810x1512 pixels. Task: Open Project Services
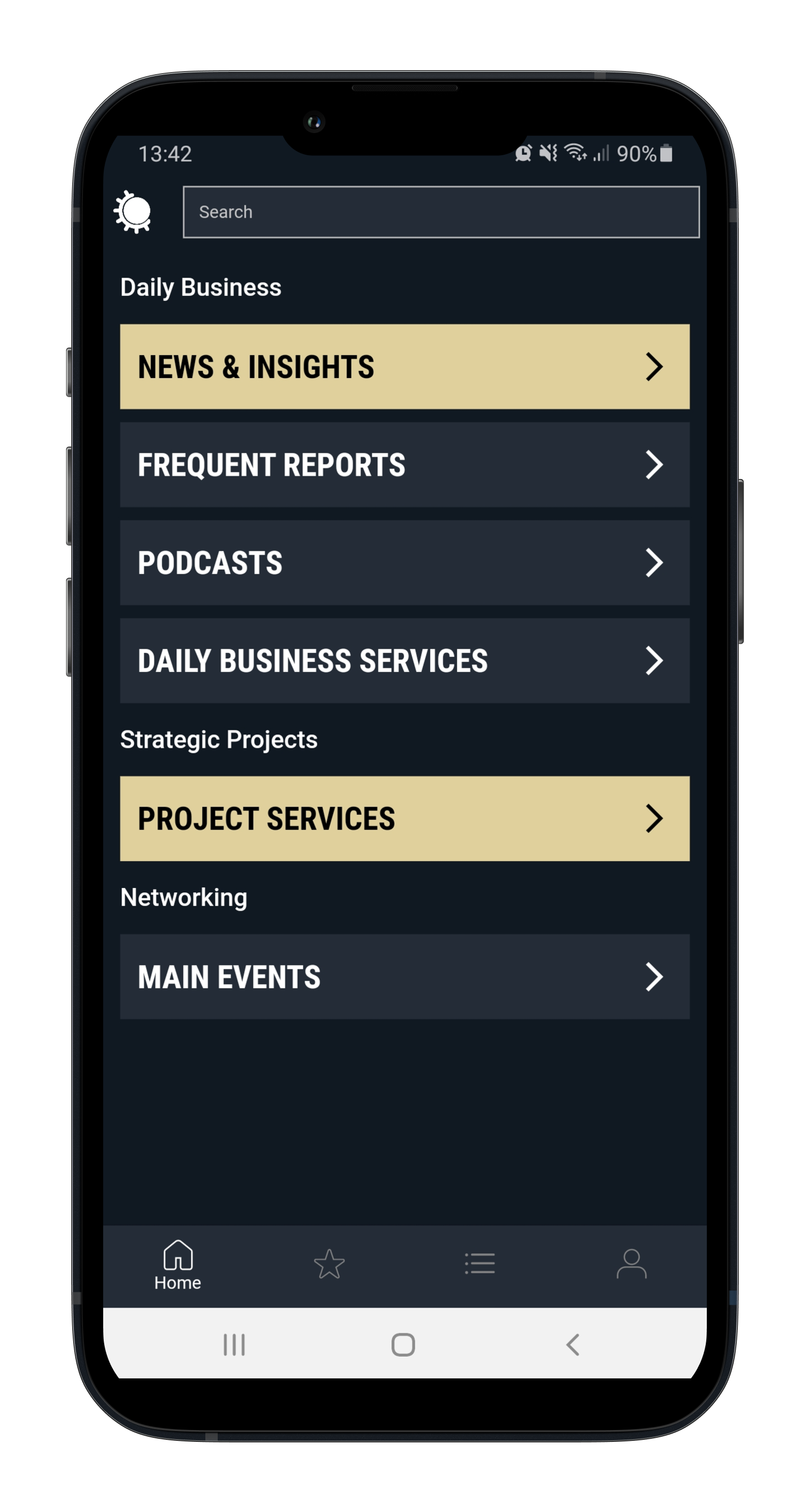tap(404, 819)
